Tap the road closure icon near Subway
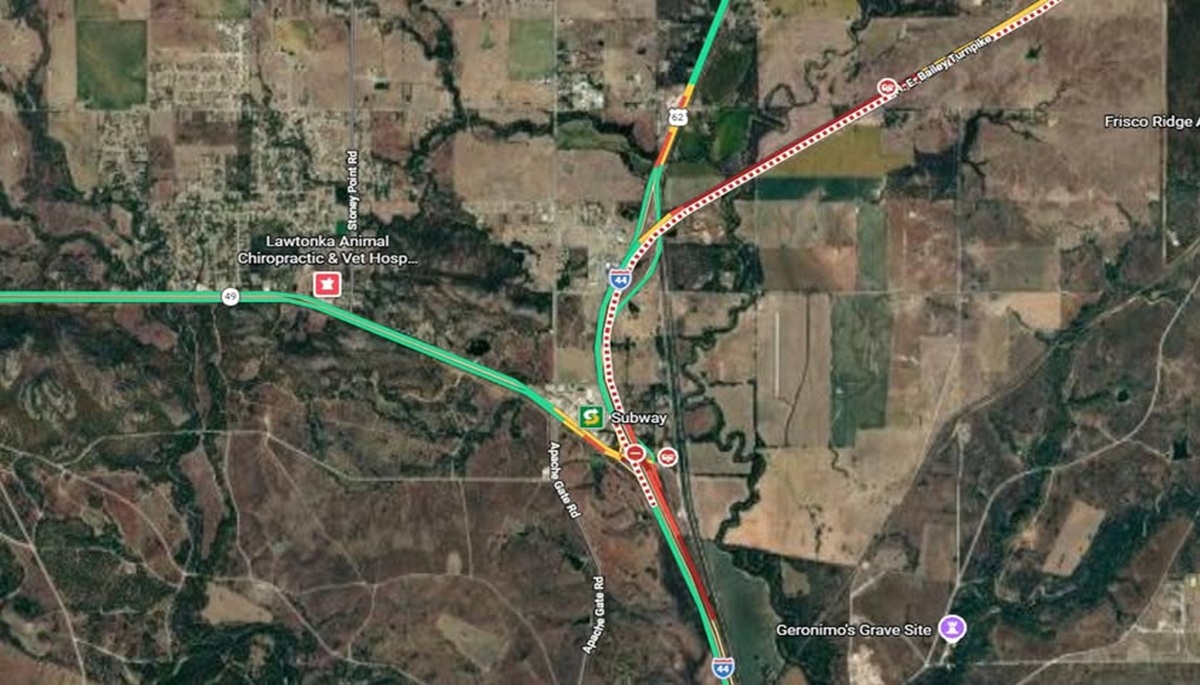 pyautogui.click(x=636, y=453)
